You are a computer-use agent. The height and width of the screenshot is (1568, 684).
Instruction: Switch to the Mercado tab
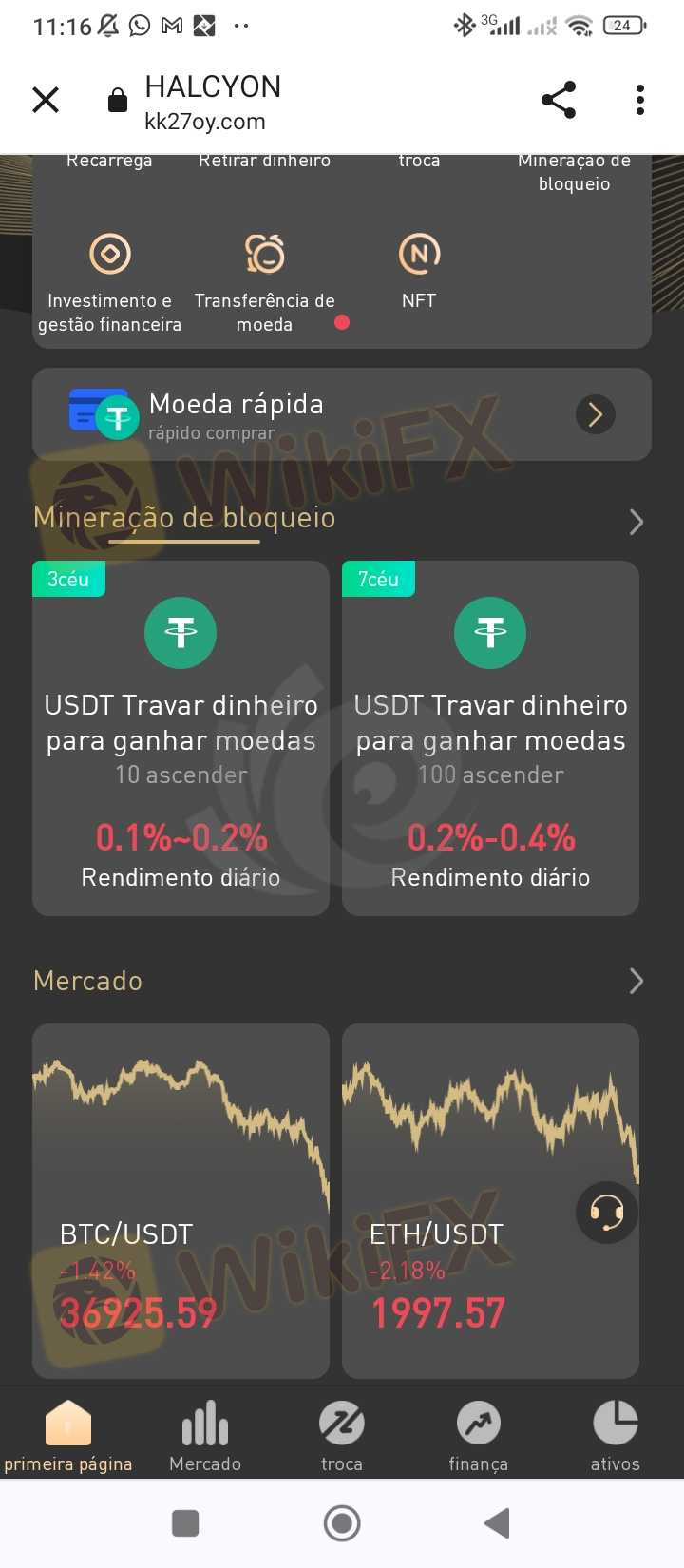[205, 1435]
